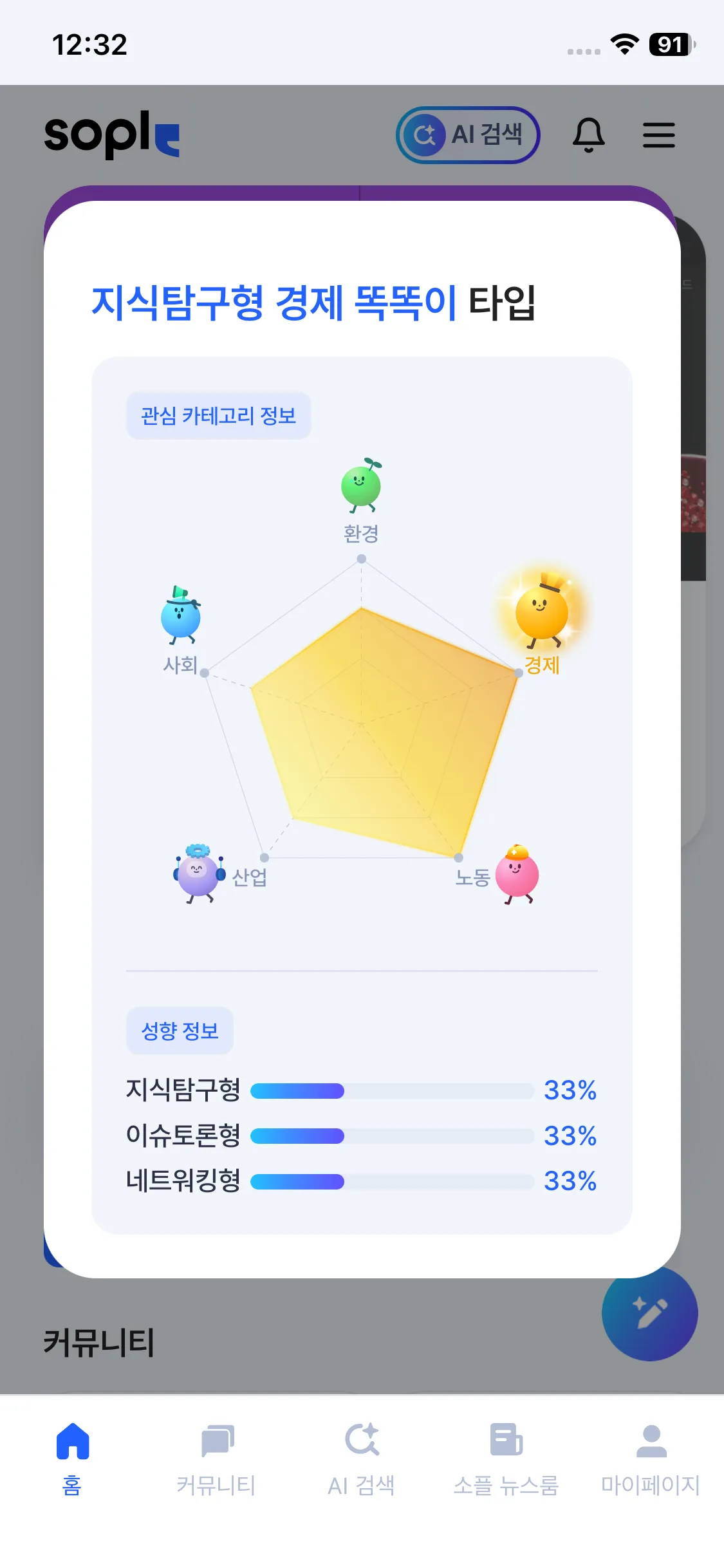Go to the AI 검색 tab
The image size is (724, 1568).
362,1458
